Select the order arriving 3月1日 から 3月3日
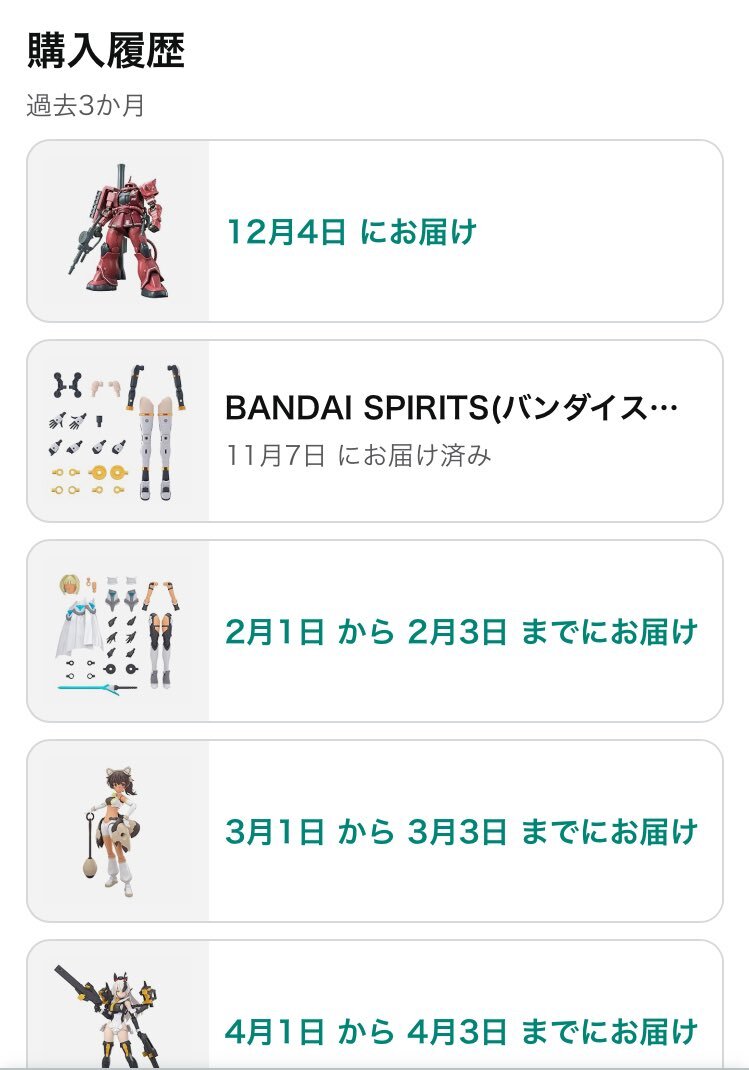This screenshot has width=749, height=1070. (x=374, y=831)
